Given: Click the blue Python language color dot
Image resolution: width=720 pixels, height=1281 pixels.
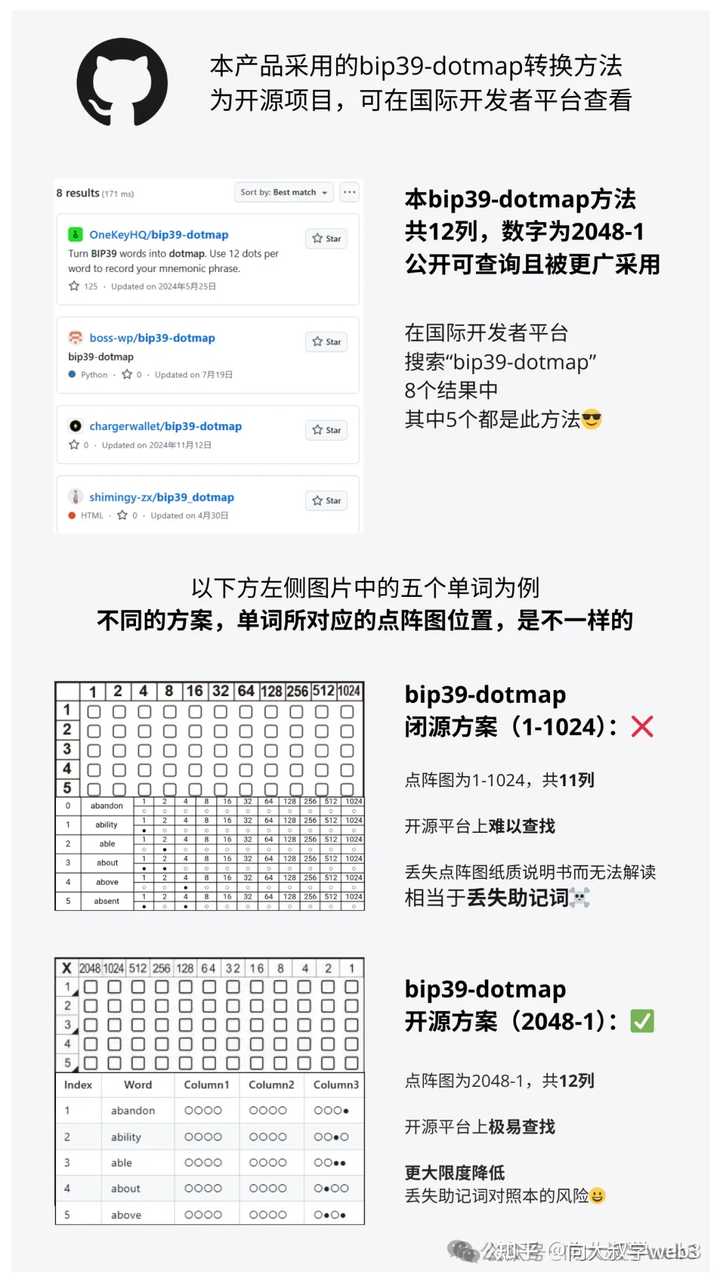Looking at the screenshot, I should [73, 374].
